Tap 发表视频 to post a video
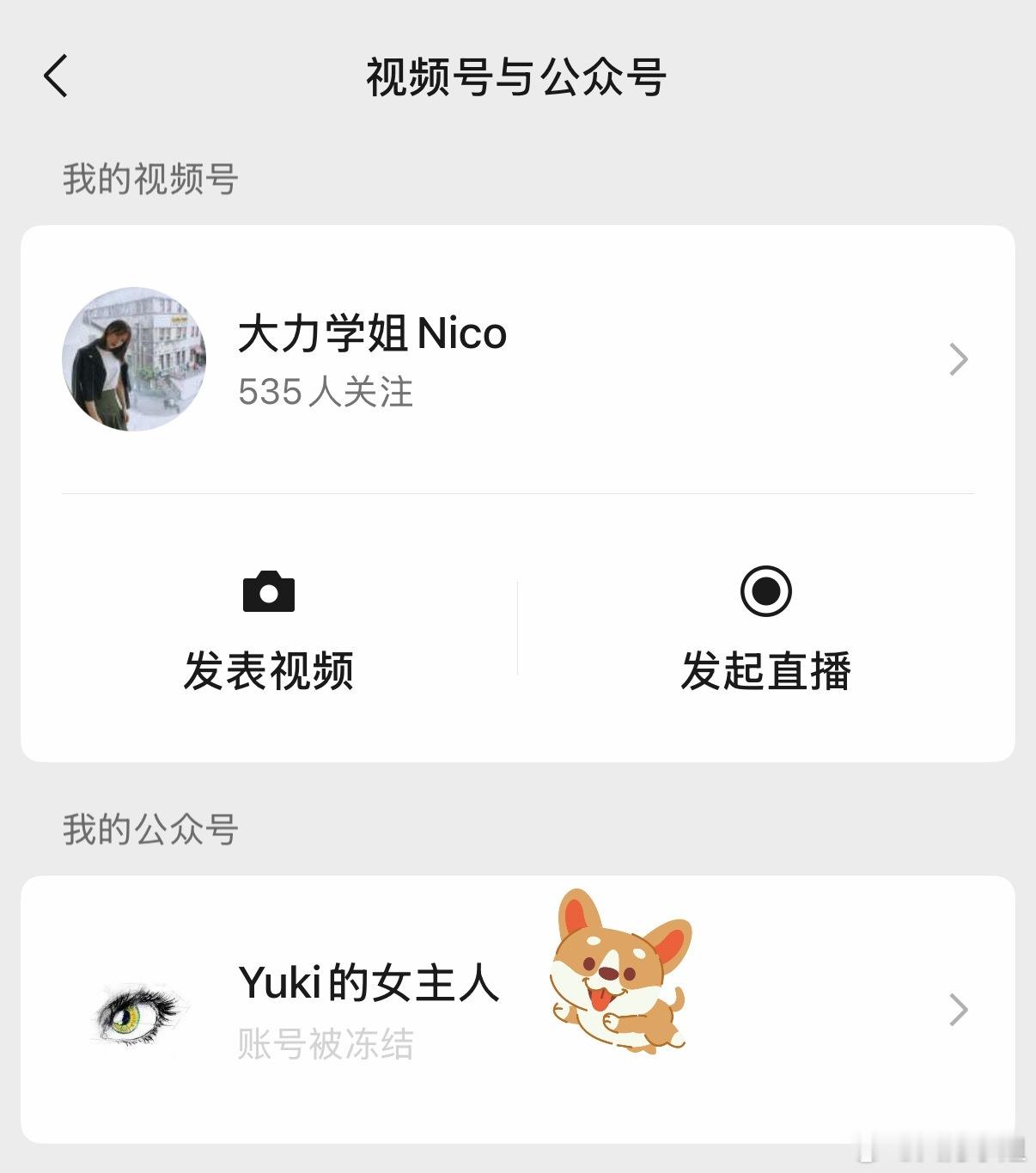 [269, 630]
